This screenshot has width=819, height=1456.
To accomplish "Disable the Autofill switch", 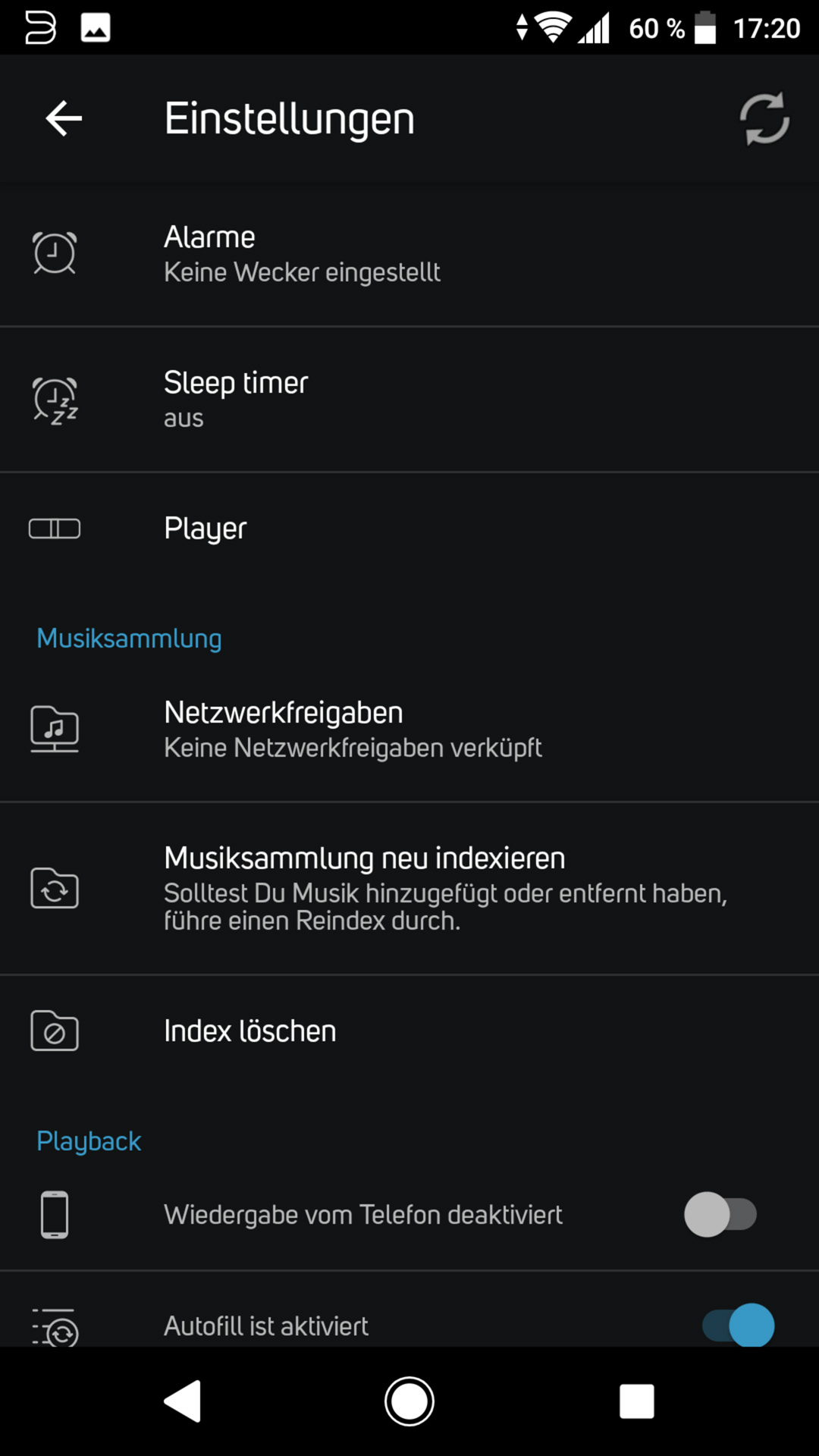I will (x=739, y=1325).
